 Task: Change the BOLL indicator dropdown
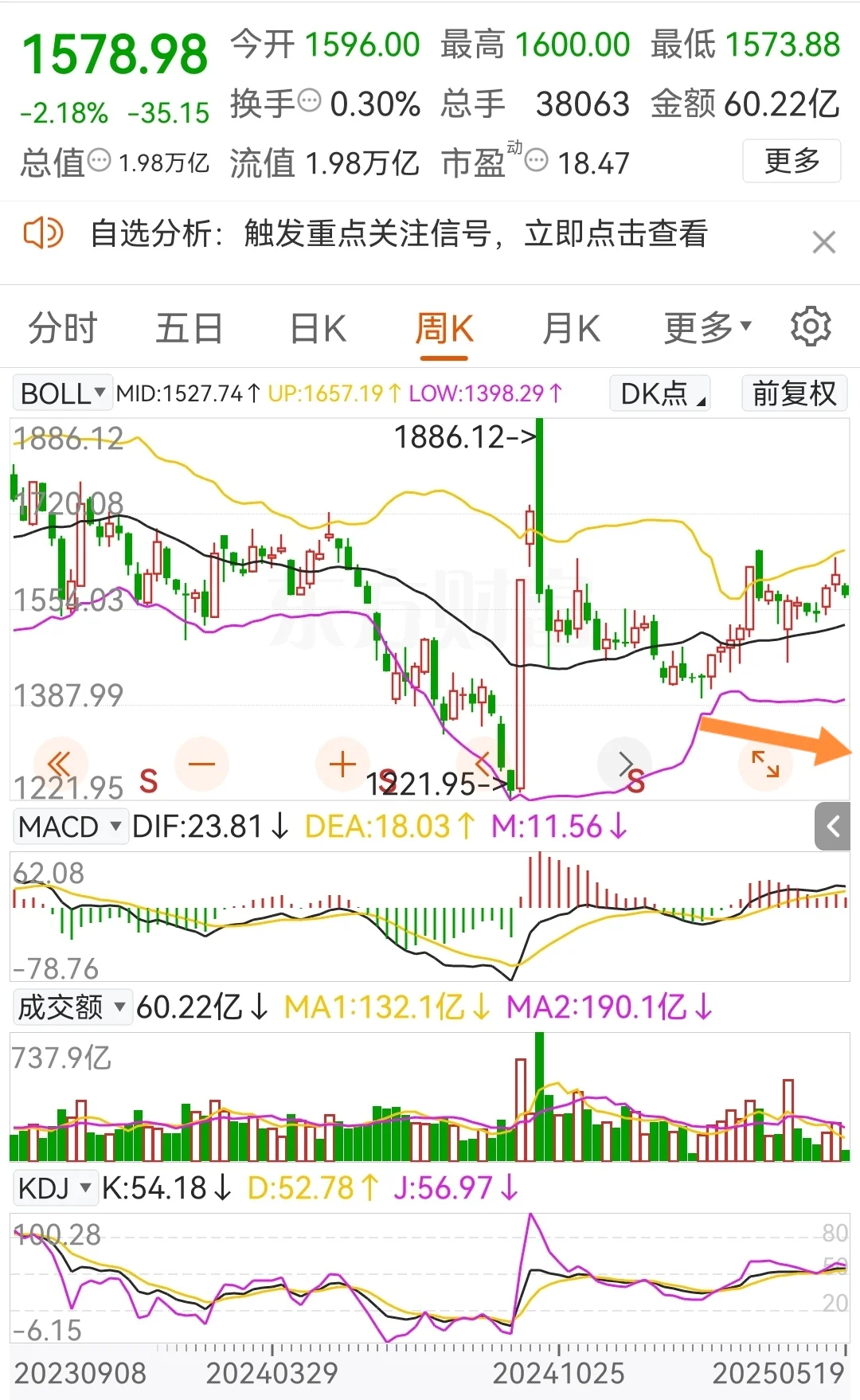[62, 393]
